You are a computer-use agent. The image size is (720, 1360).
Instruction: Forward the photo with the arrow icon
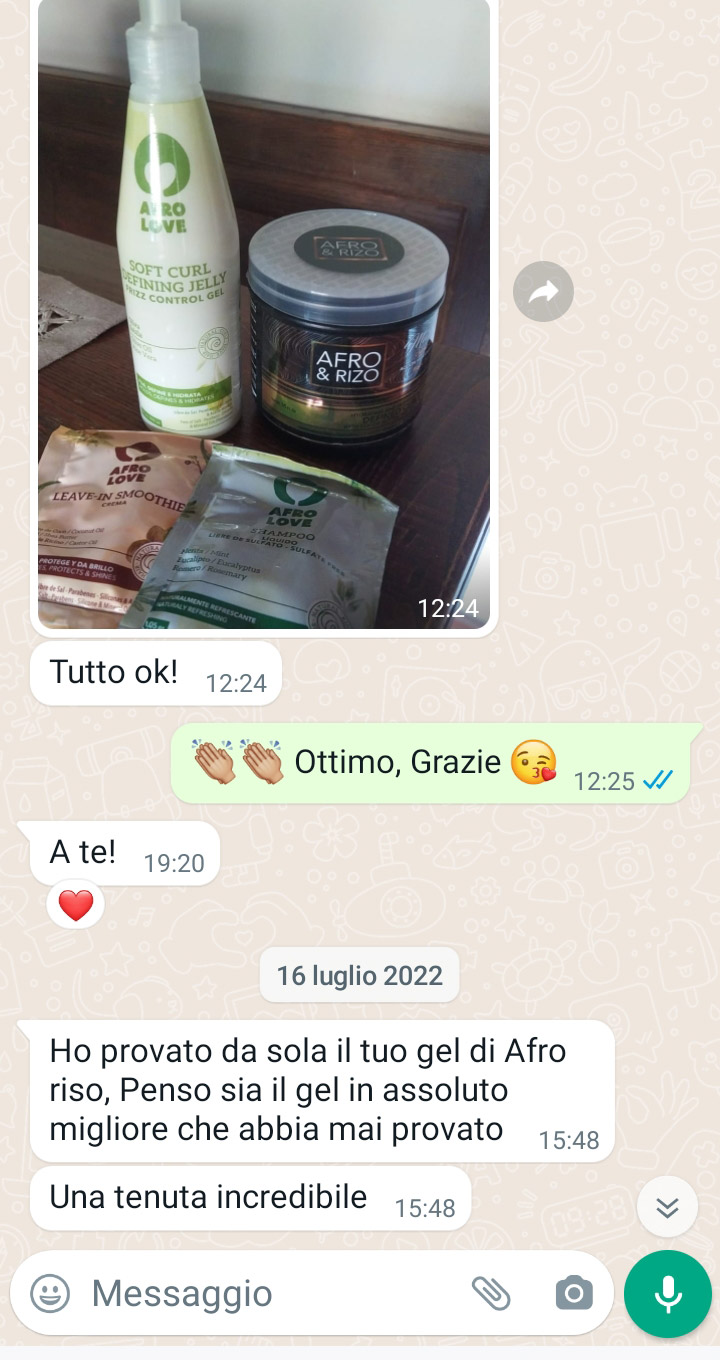[543, 292]
